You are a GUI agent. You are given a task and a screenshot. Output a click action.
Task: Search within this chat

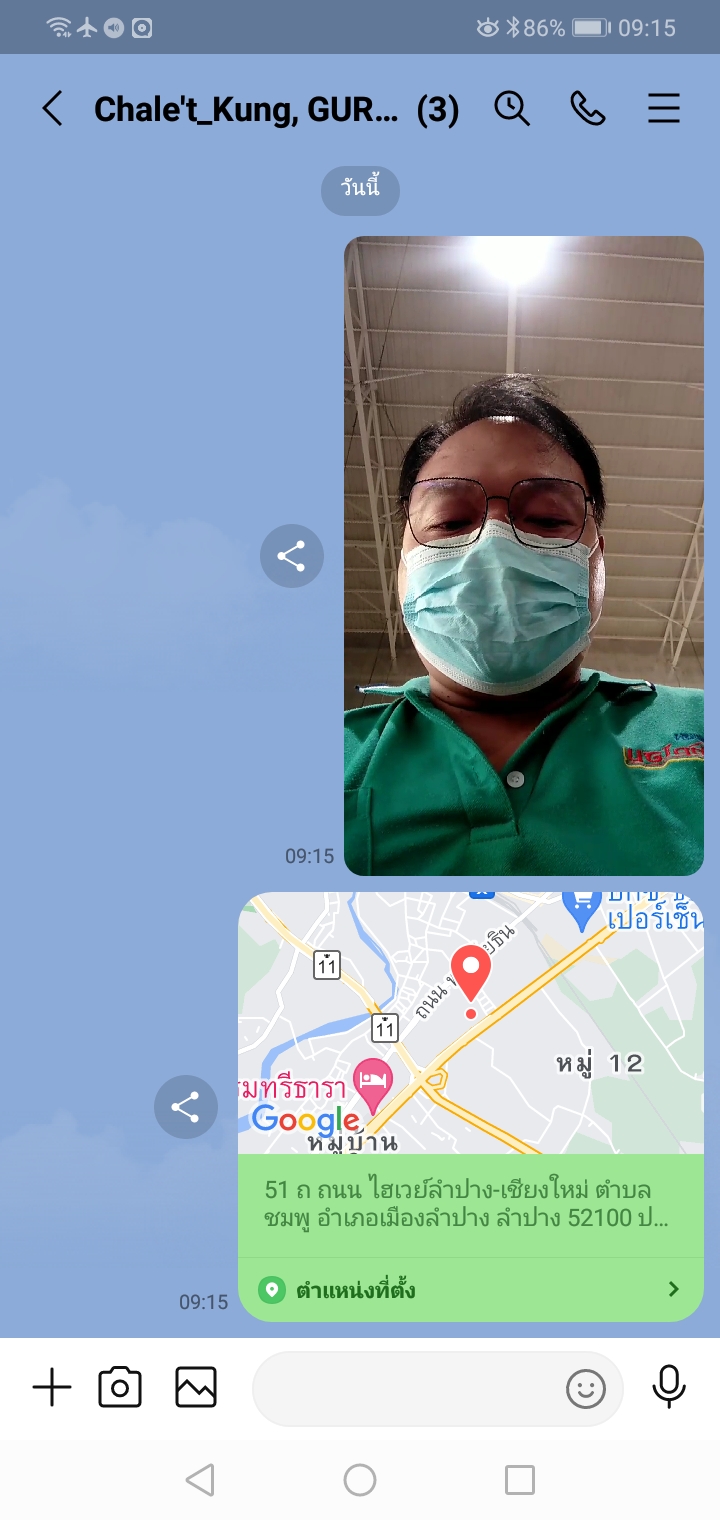coord(512,108)
